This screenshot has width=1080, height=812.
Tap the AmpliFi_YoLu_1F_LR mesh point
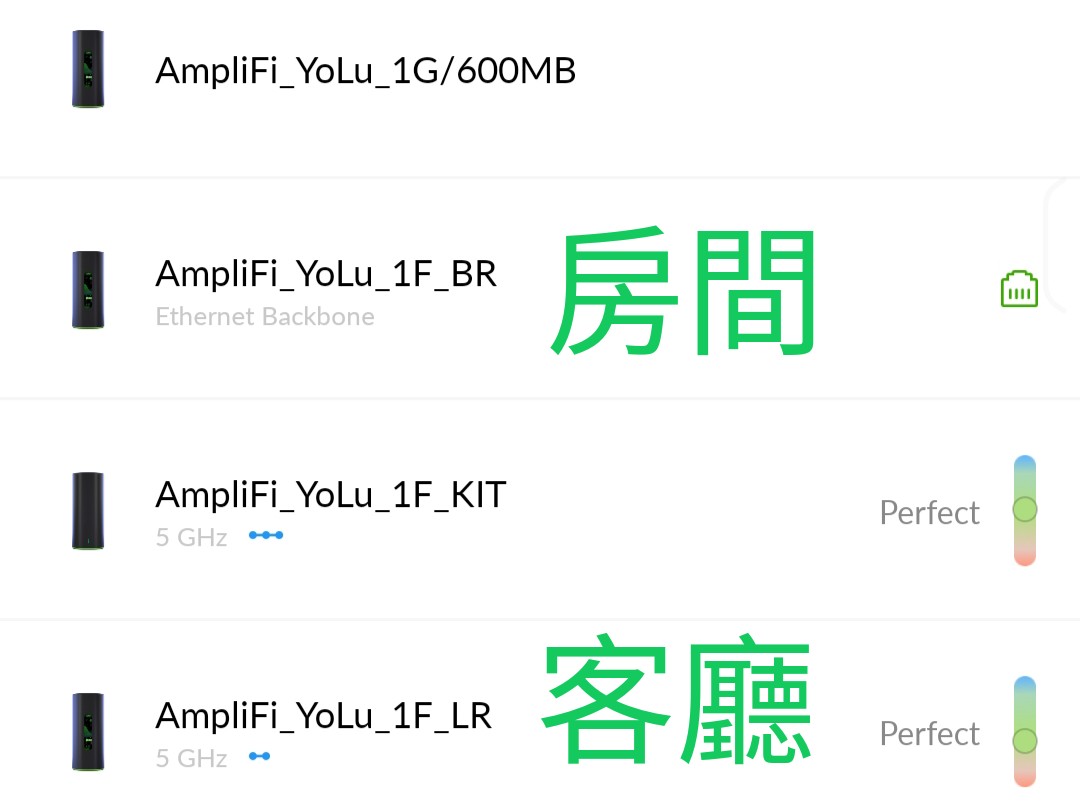(324, 716)
